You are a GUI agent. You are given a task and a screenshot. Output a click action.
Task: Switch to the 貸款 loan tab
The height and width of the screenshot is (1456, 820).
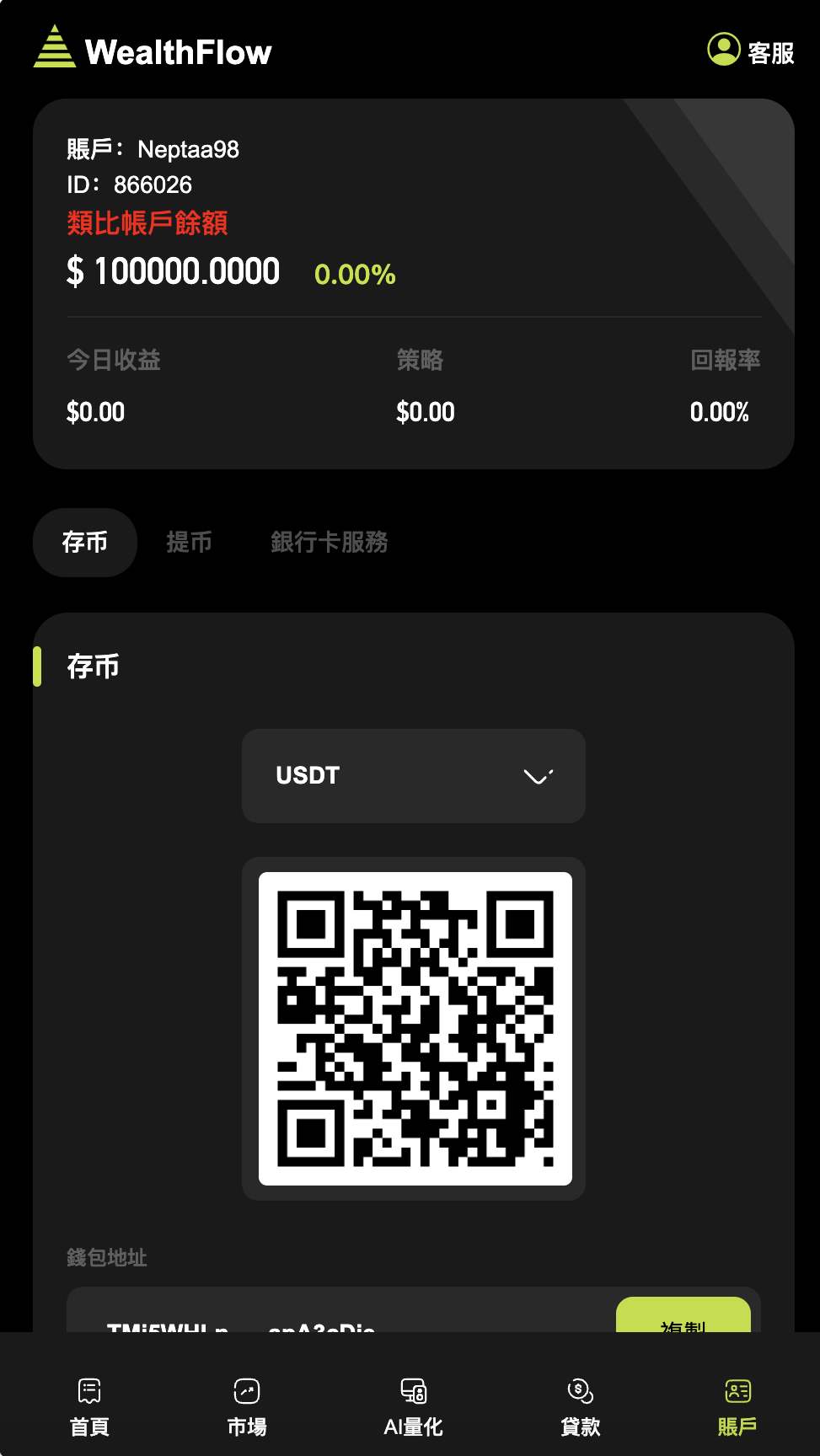[580, 1405]
